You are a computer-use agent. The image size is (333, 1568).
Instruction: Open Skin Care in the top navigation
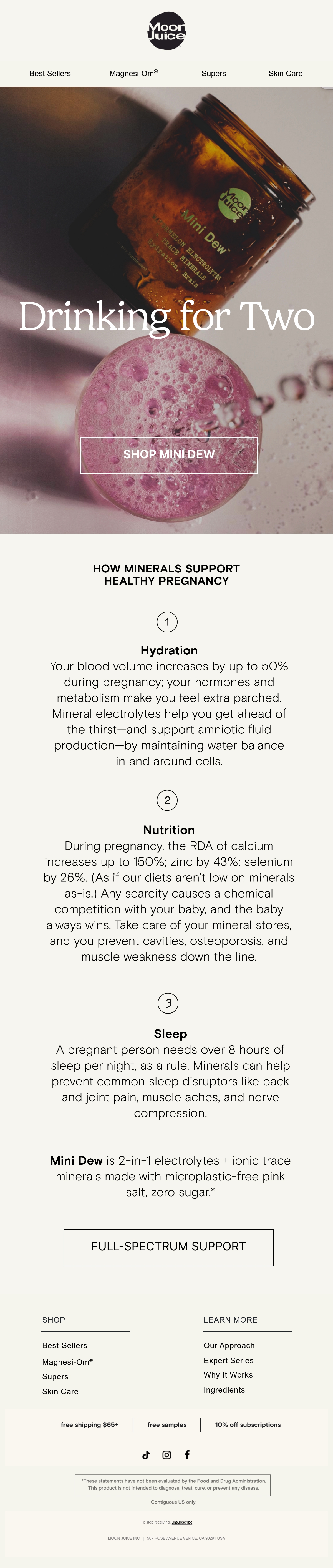pos(286,73)
